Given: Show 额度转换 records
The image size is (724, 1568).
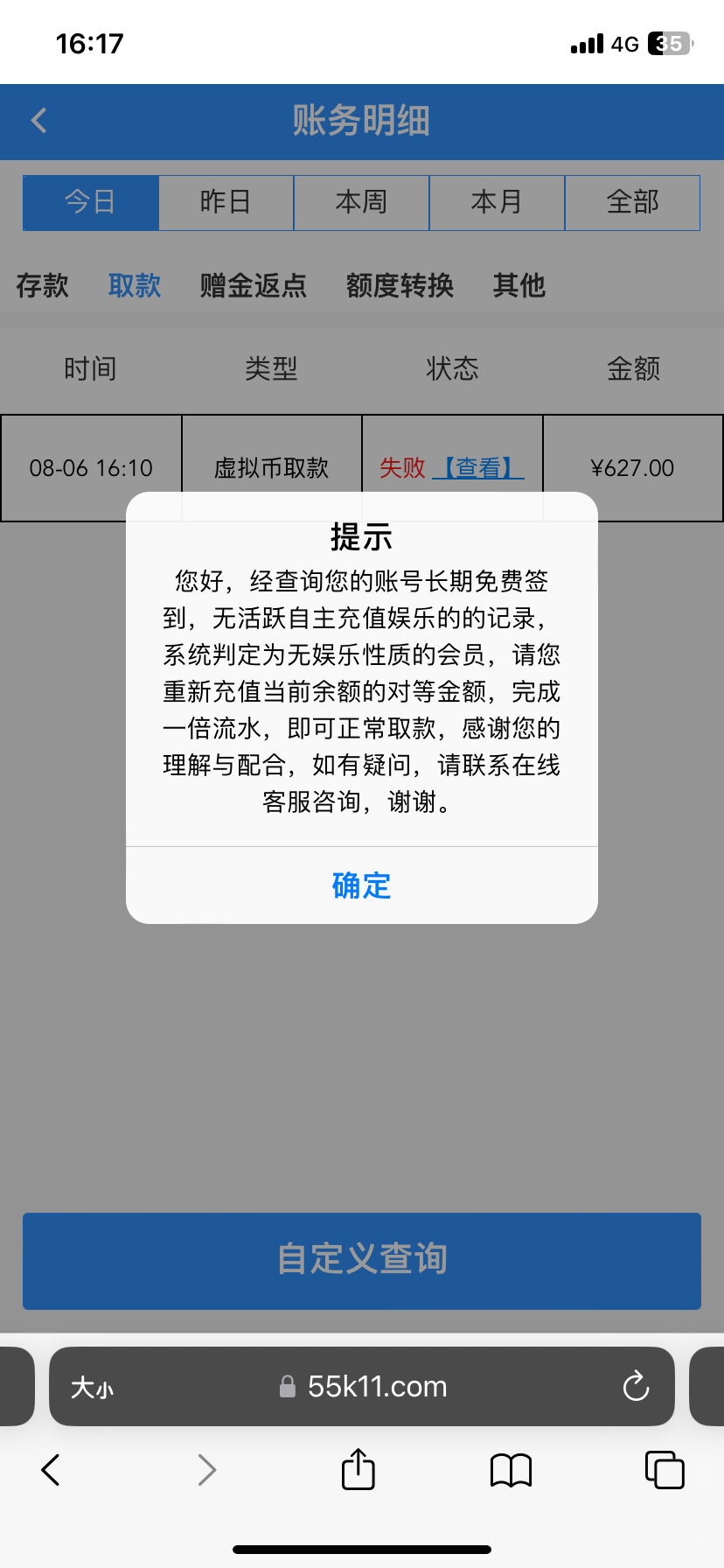Looking at the screenshot, I should 400,285.
